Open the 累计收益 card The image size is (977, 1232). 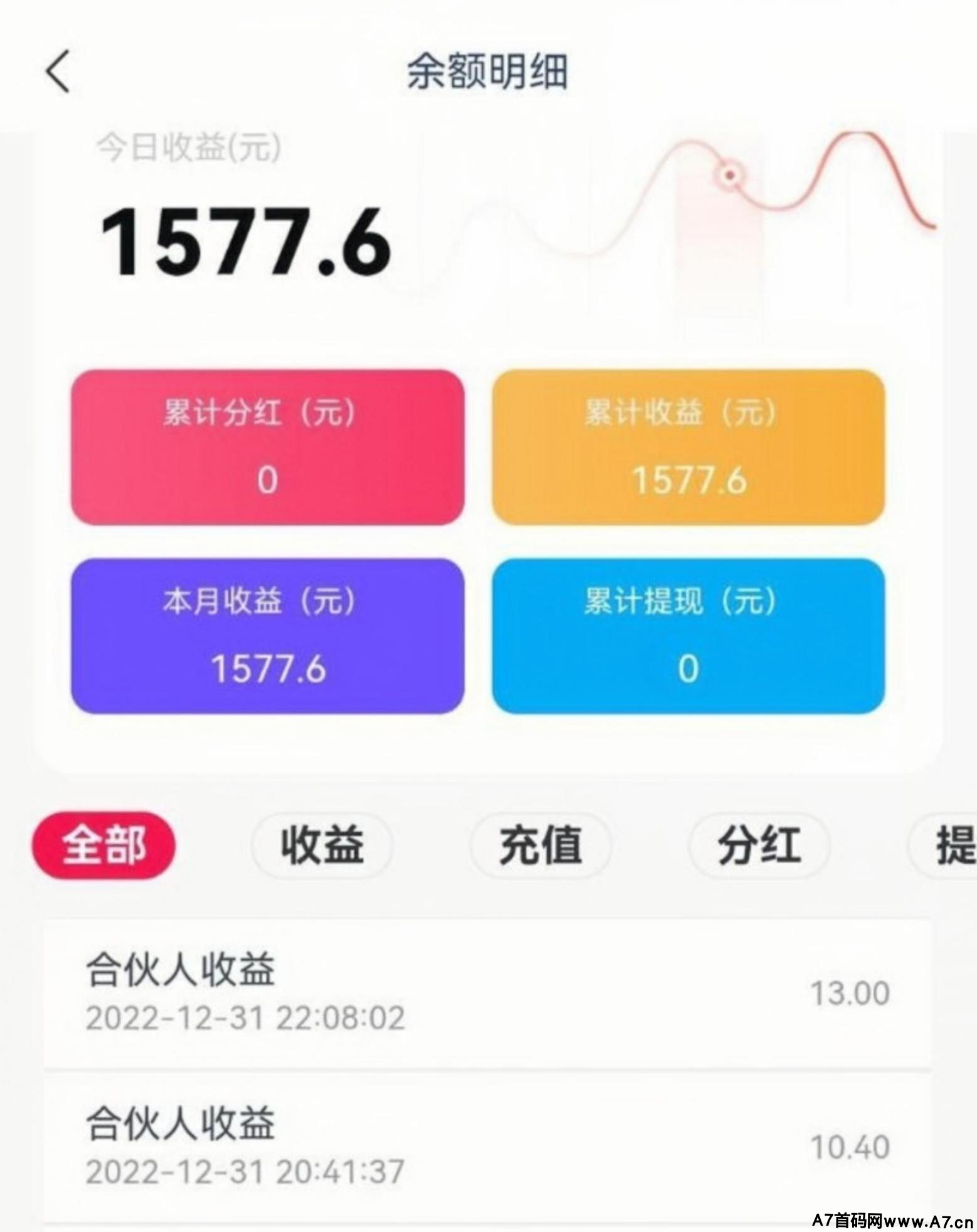tap(688, 447)
